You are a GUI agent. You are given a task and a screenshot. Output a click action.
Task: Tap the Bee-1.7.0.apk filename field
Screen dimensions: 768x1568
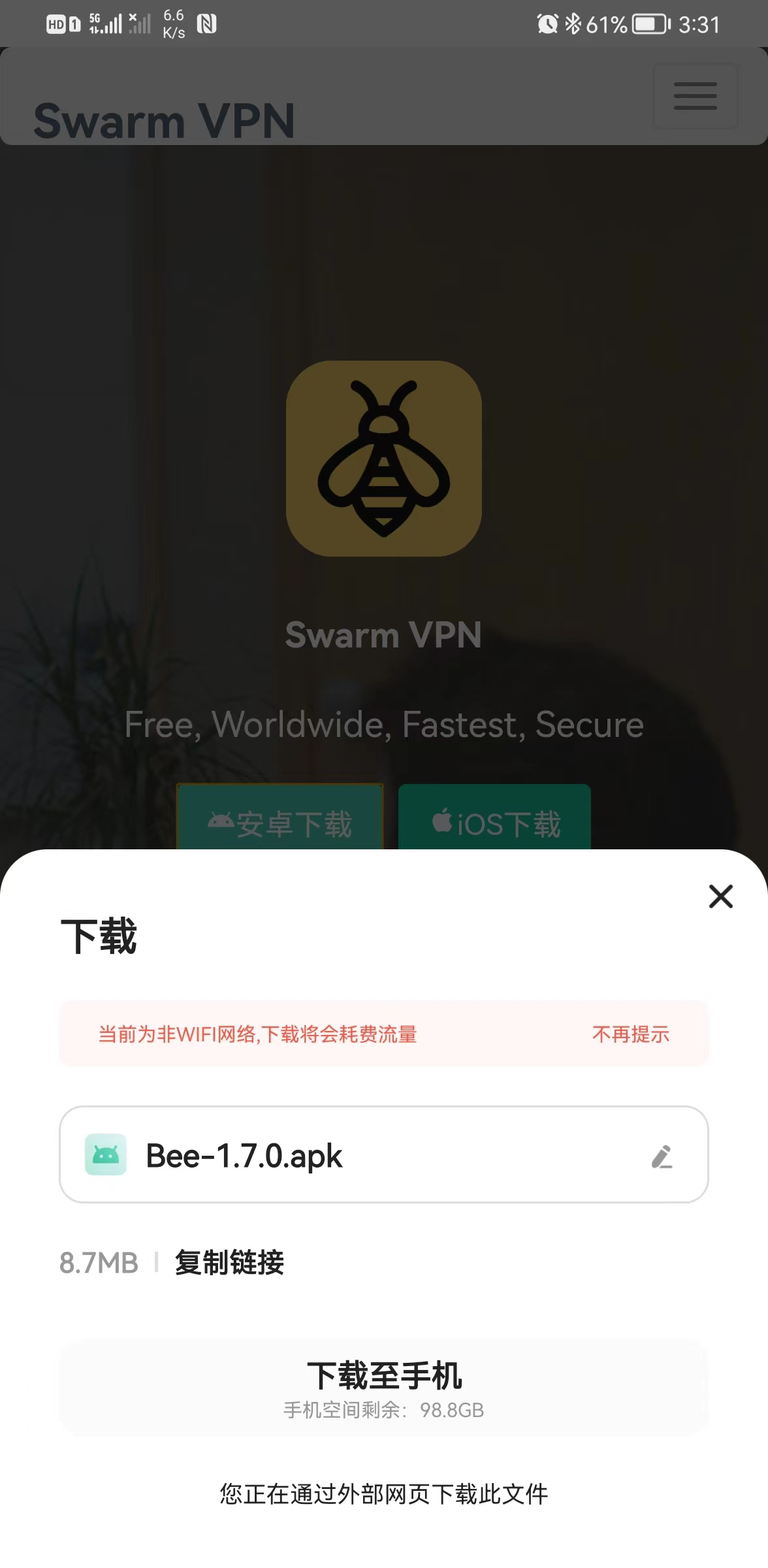[366, 1155]
